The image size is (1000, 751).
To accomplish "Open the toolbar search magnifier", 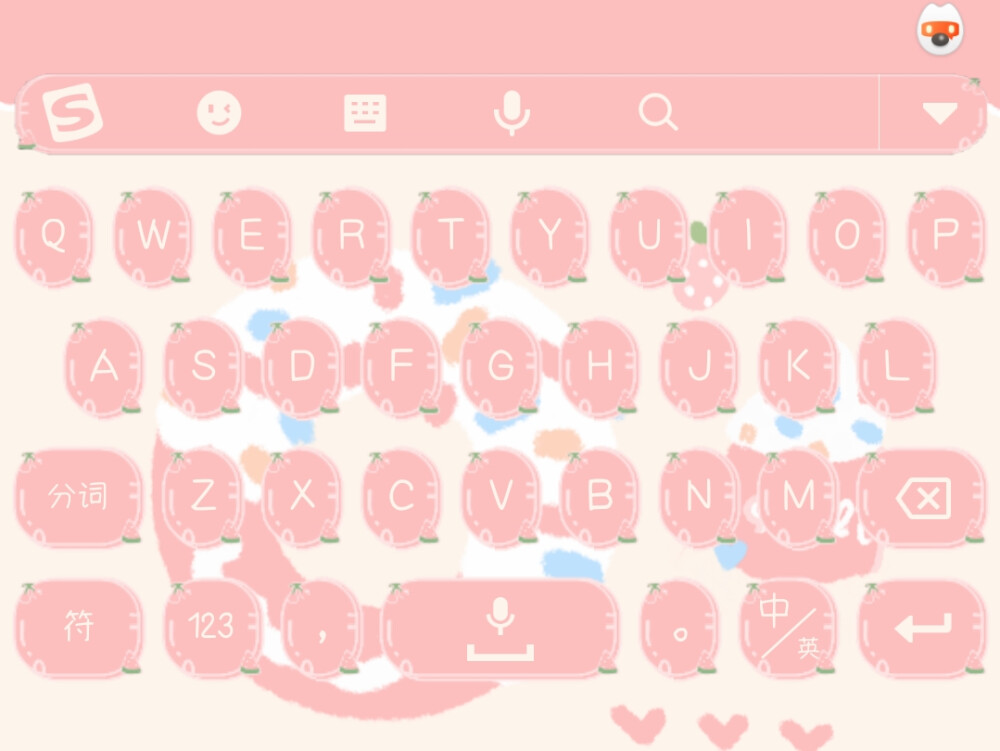I will (658, 113).
